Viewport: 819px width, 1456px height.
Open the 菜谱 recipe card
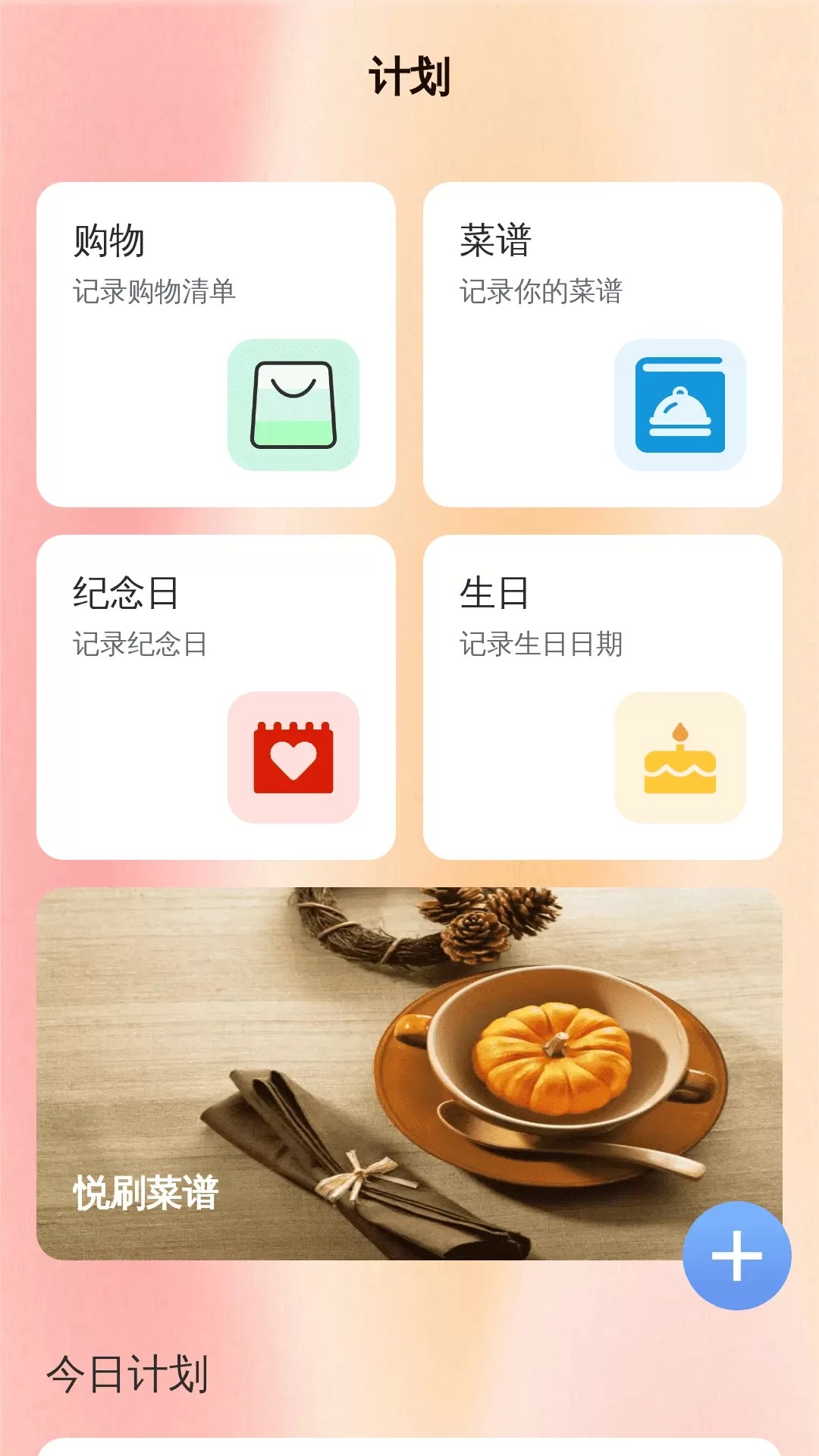click(x=602, y=344)
